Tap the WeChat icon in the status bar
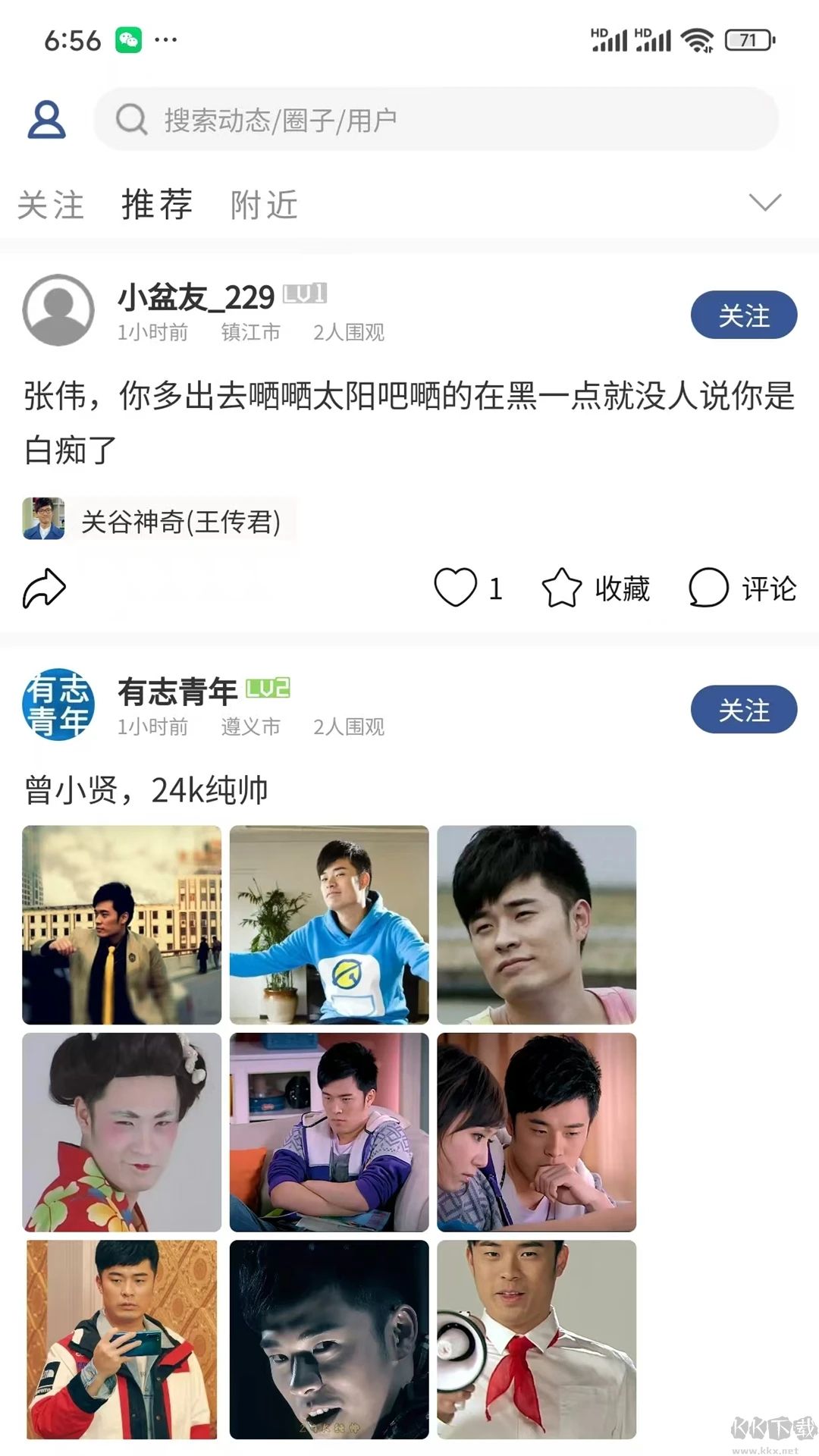Viewport: 819px width, 1456px height. 127,39
